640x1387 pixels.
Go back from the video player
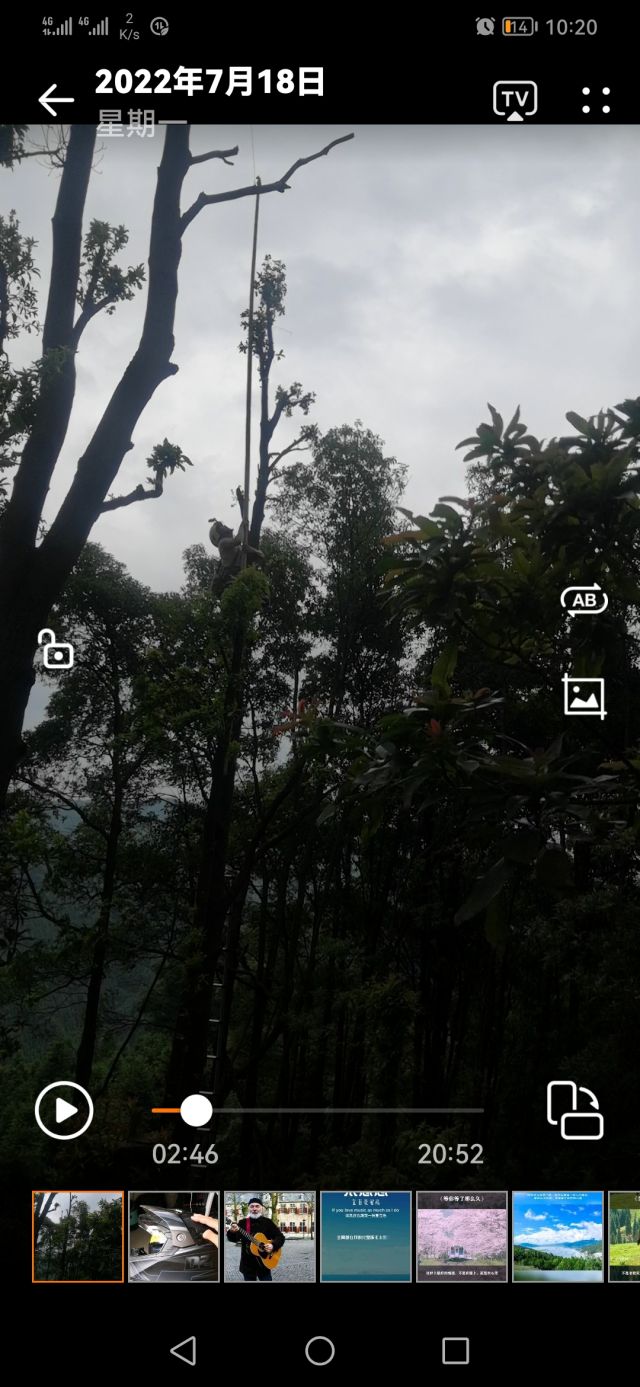click(56, 100)
